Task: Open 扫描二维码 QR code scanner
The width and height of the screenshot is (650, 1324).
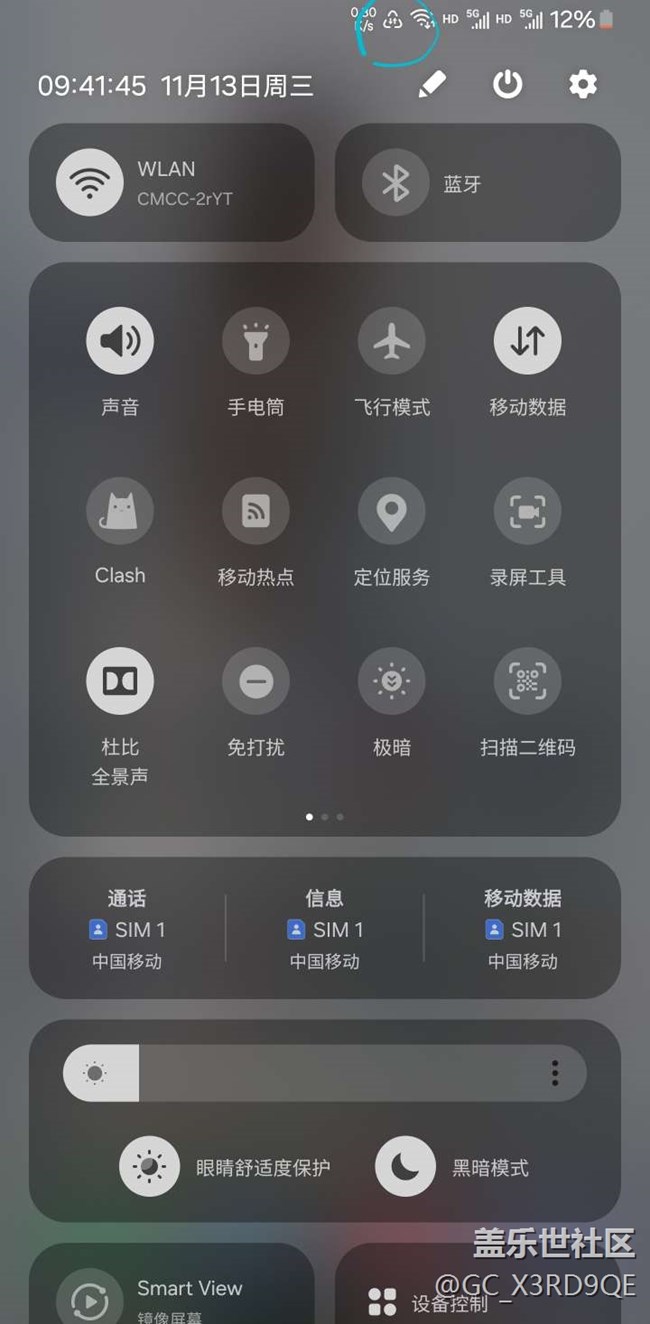Action: point(527,682)
